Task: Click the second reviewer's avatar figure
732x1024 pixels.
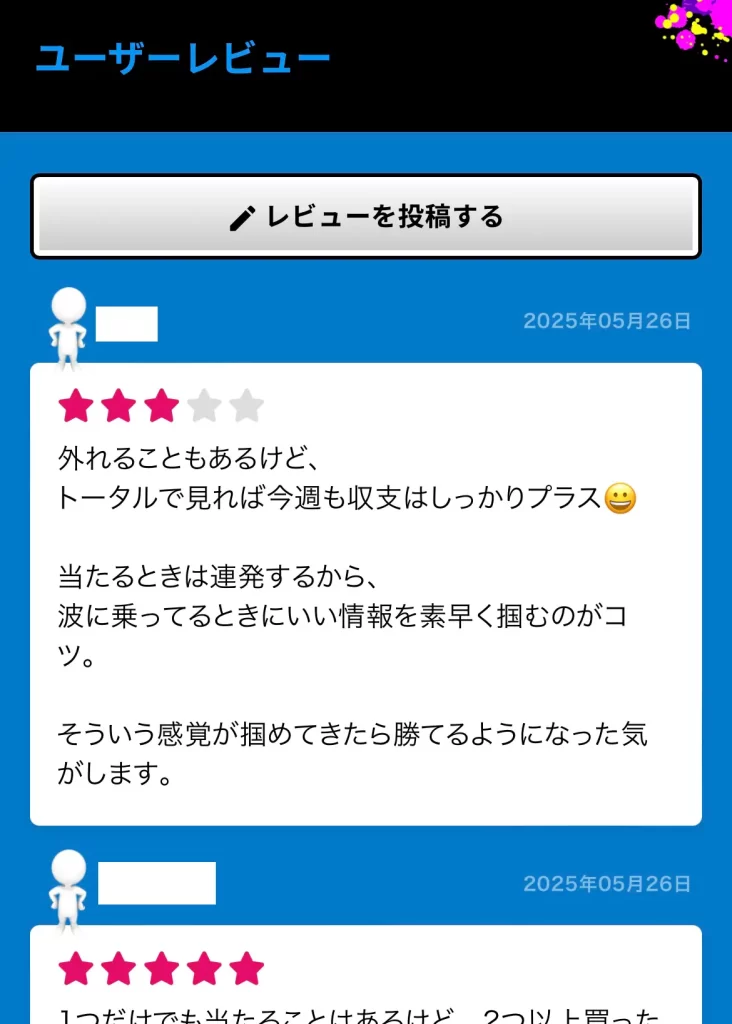Action: pyautogui.click(x=66, y=882)
